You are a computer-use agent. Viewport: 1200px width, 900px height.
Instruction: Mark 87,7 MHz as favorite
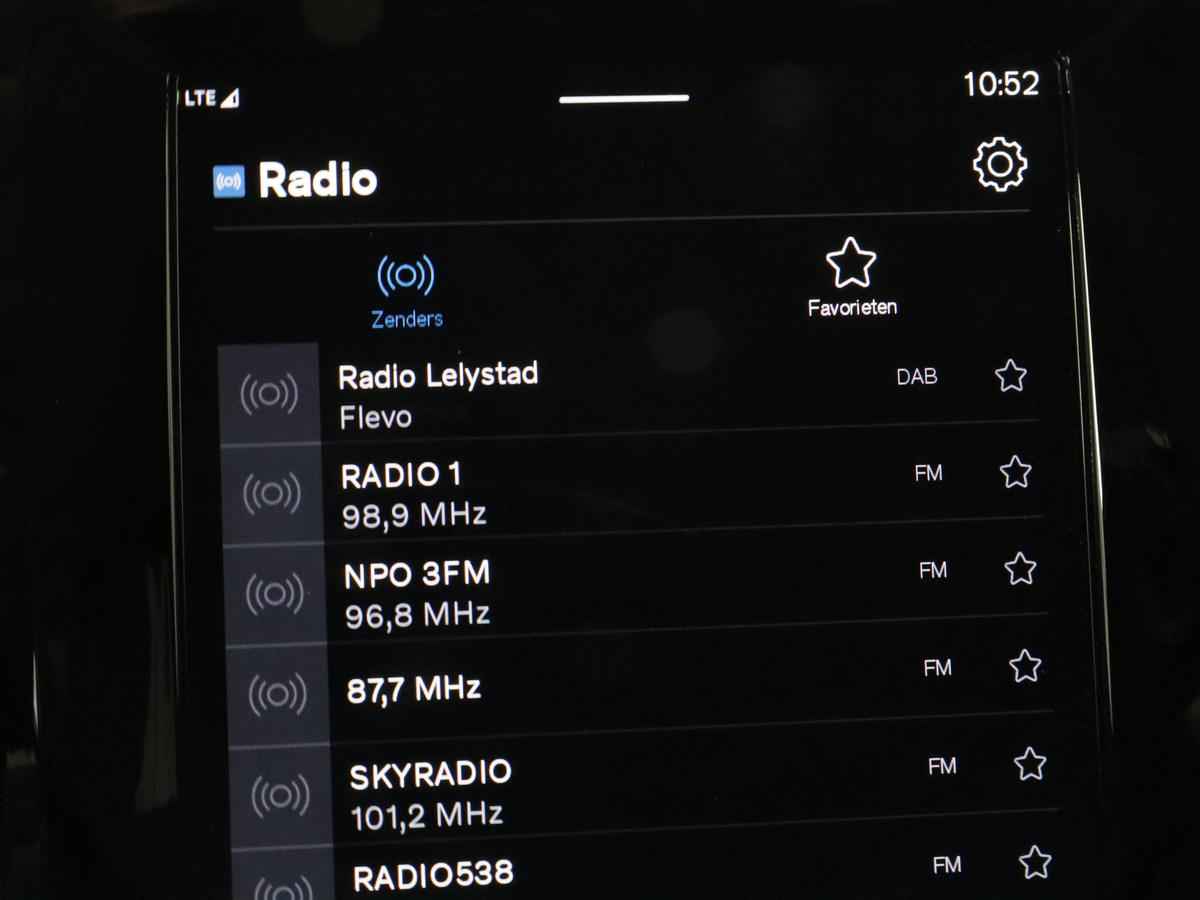(x=1025, y=666)
